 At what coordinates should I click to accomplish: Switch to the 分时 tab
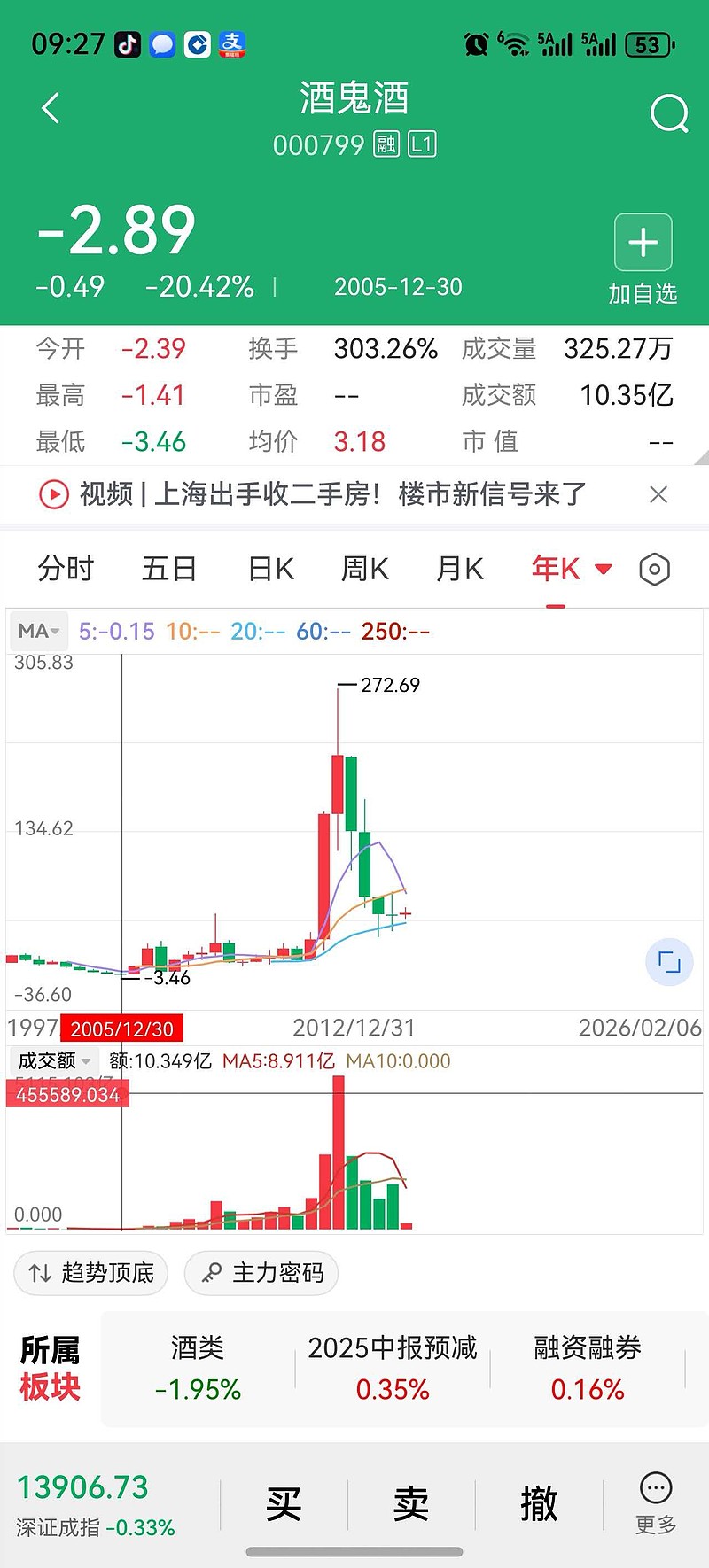[x=66, y=570]
